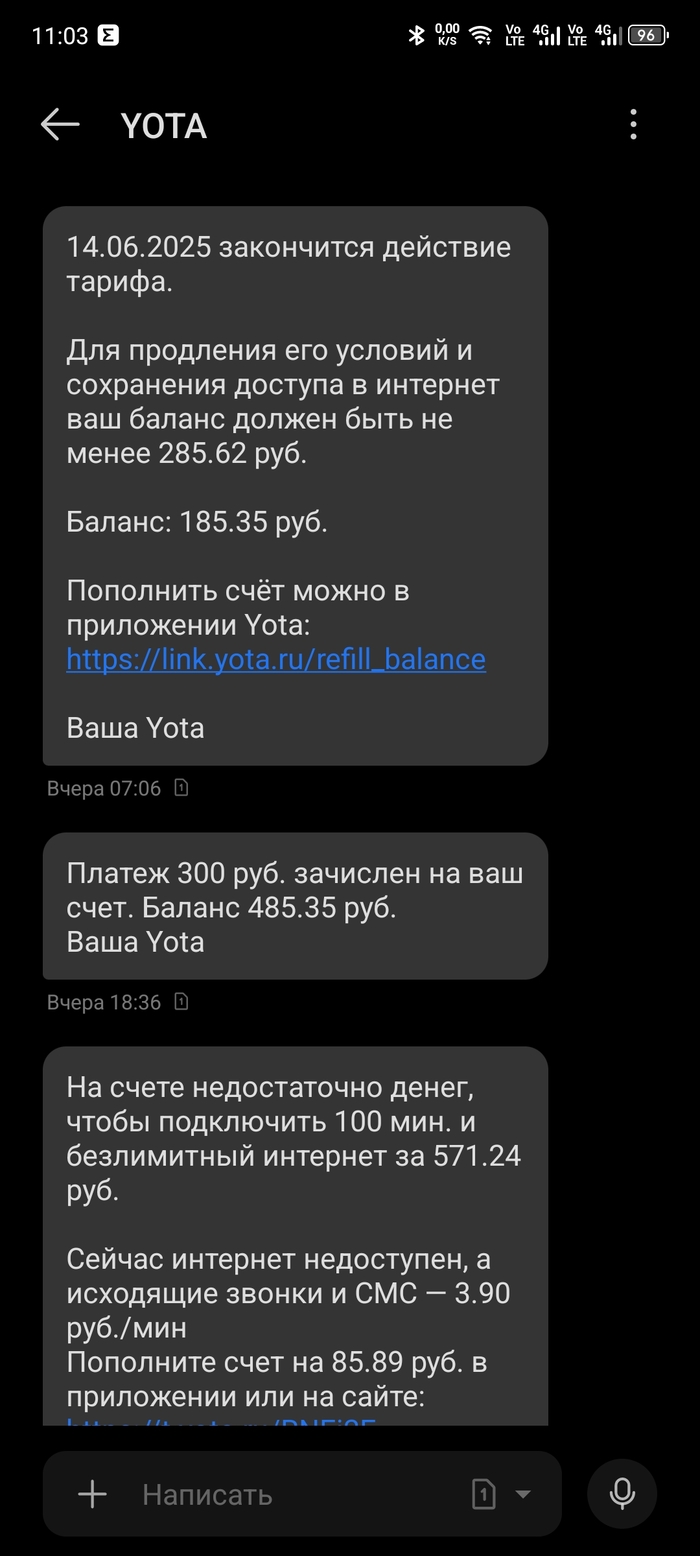Open the overflow menu
The image size is (700, 1556).
(633, 125)
